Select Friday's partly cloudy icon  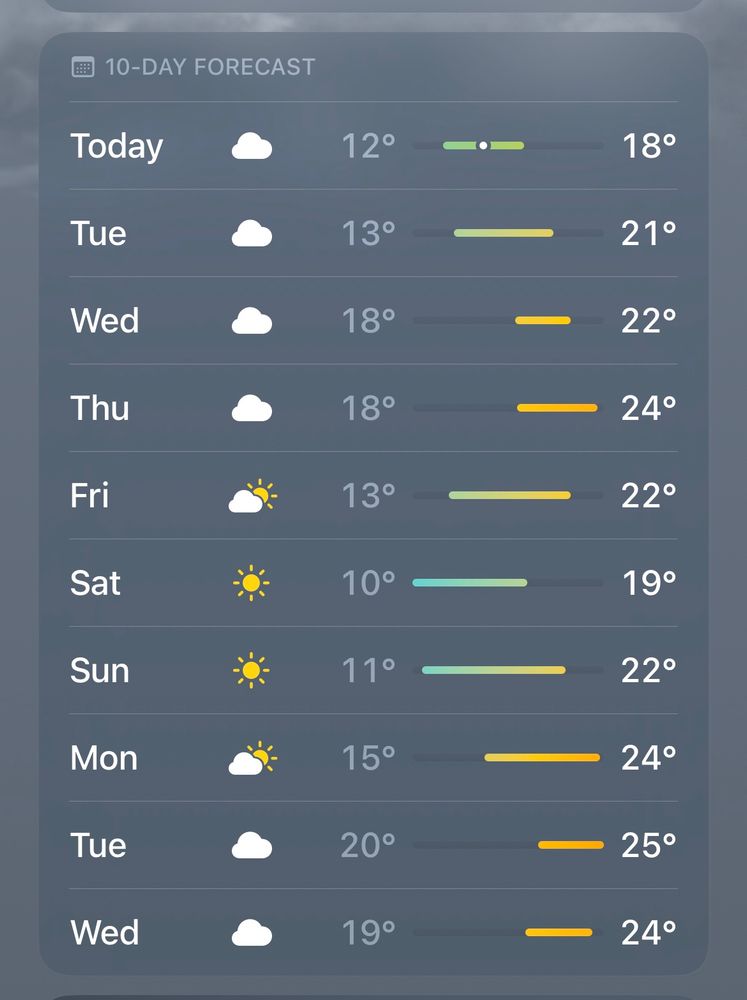pyautogui.click(x=253, y=495)
